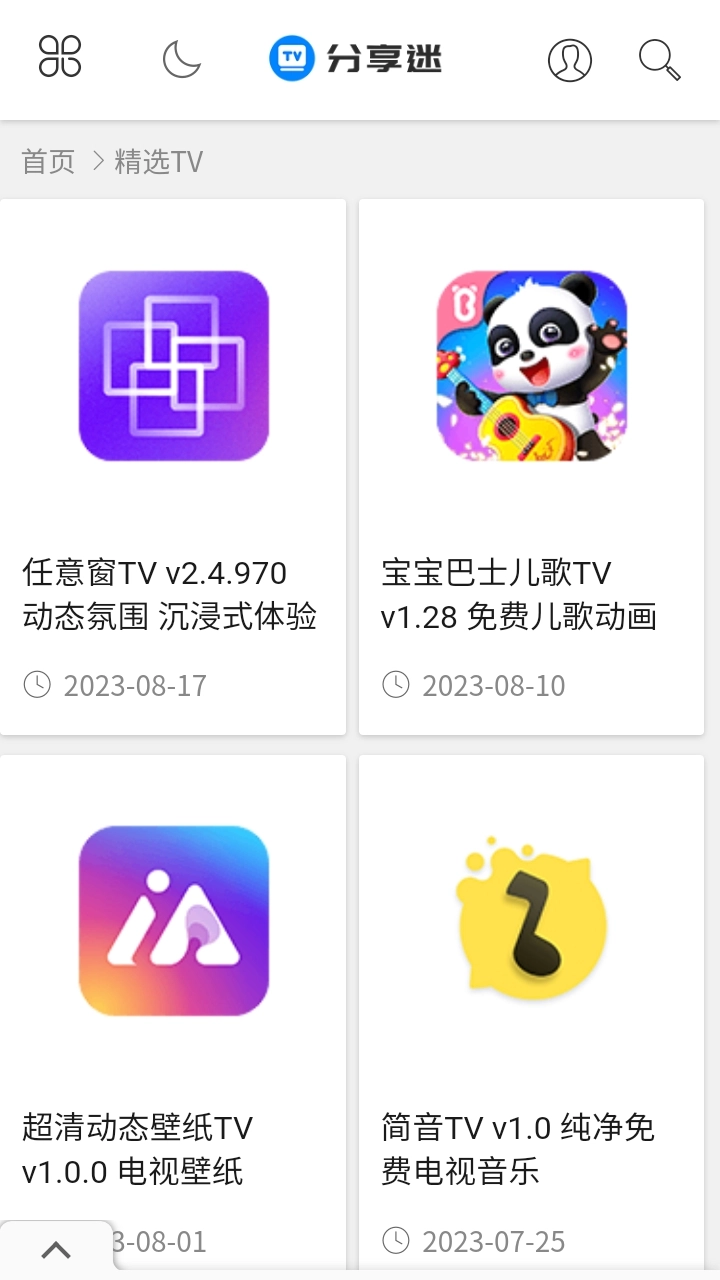Open search with the magnifier icon
This screenshot has height=1280, width=720.
click(657, 60)
